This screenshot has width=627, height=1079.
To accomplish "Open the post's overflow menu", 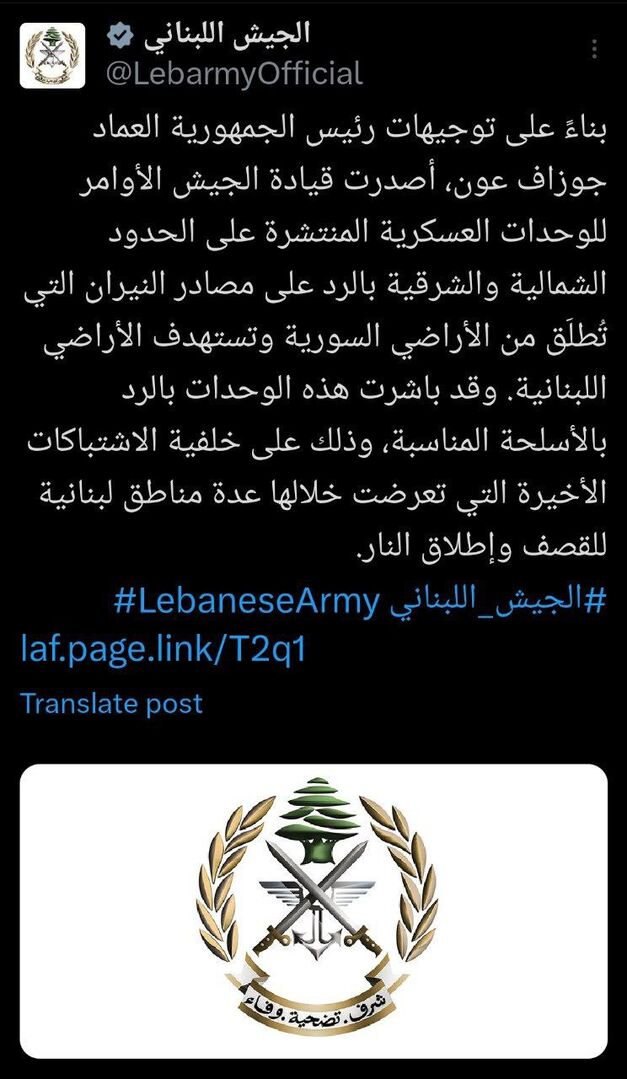I will click(x=596, y=49).
